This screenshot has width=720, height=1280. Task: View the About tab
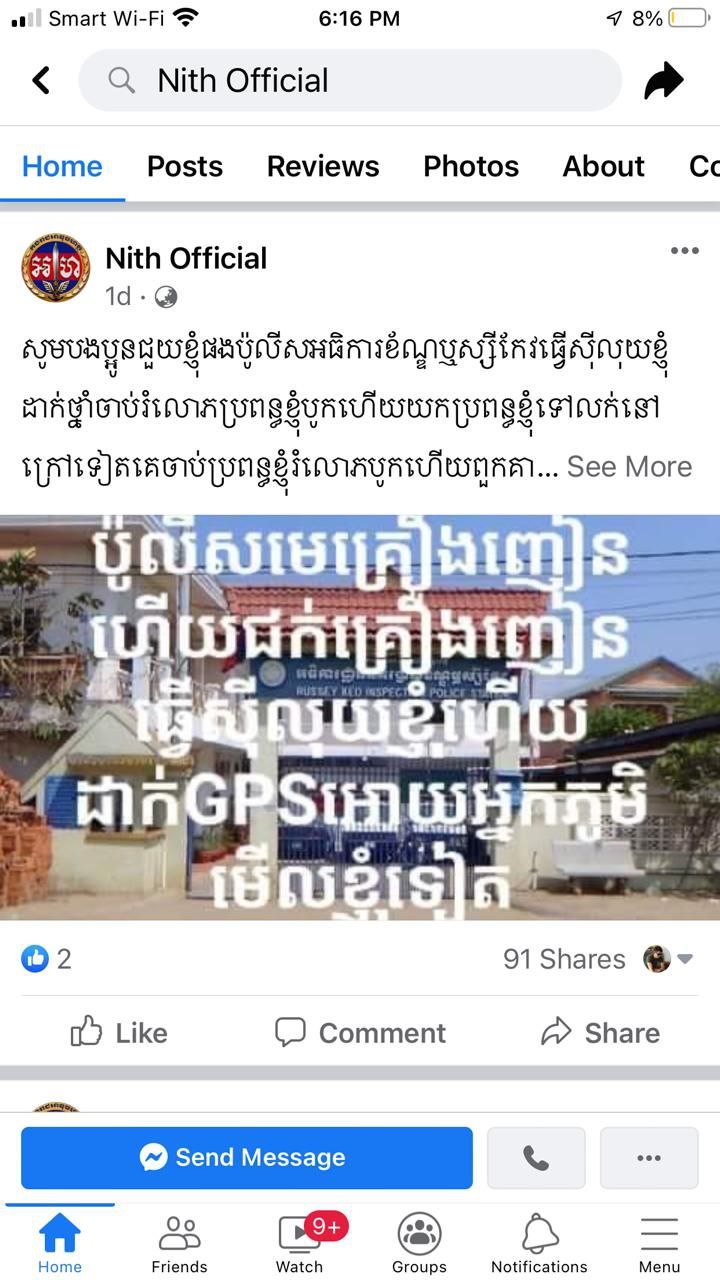603,166
